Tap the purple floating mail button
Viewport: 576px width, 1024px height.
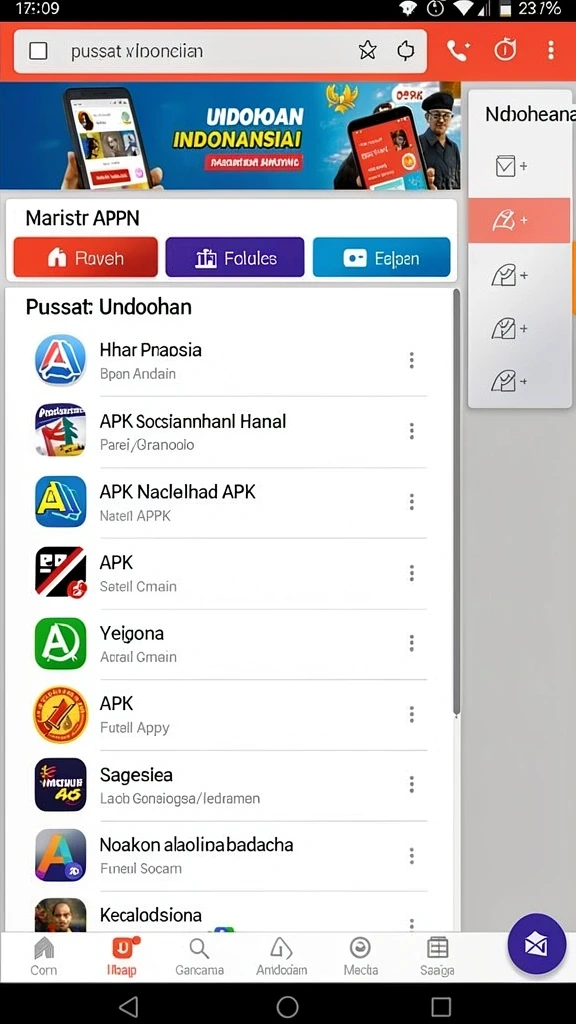(537, 944)
